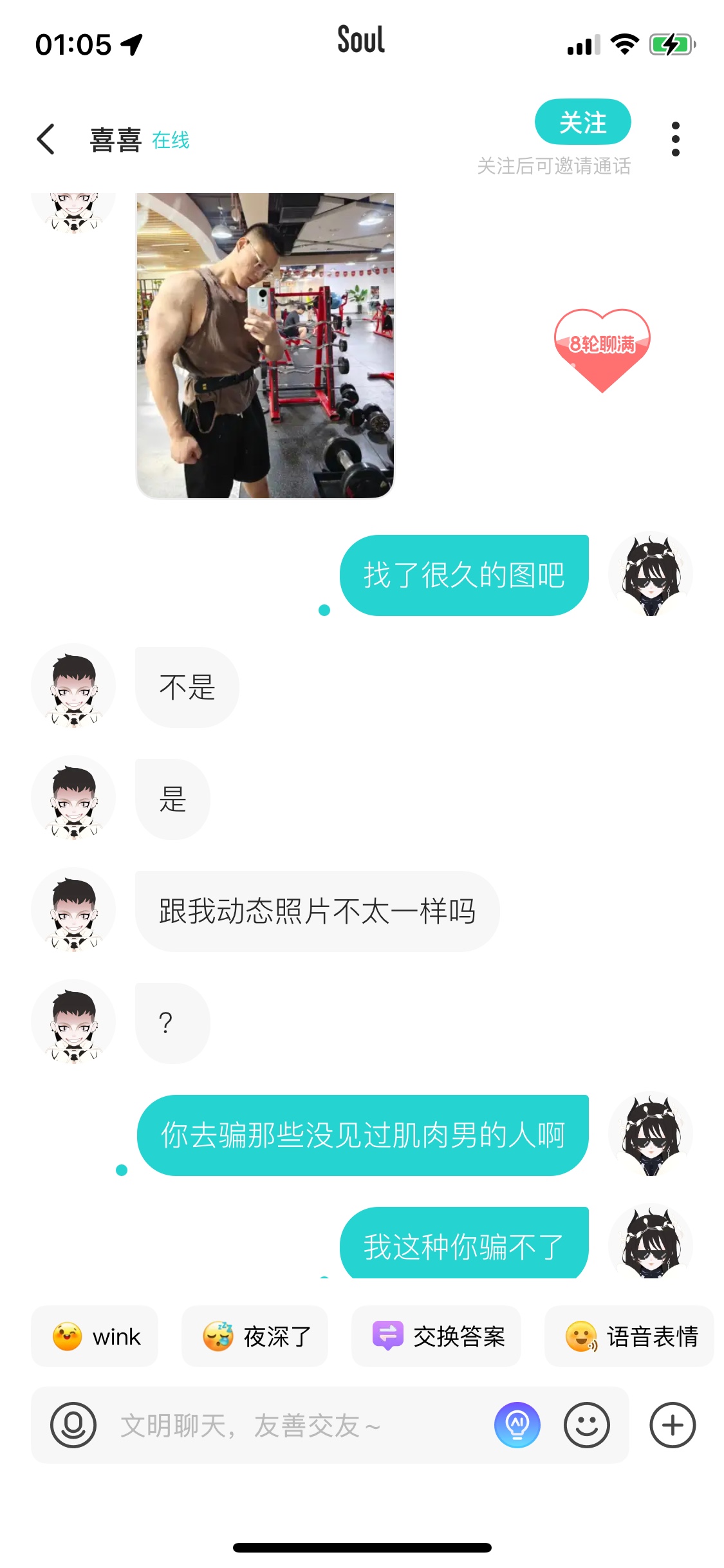724x1568 pixels.
Task: Send a wink quick reply
Action: point(95,1336)
